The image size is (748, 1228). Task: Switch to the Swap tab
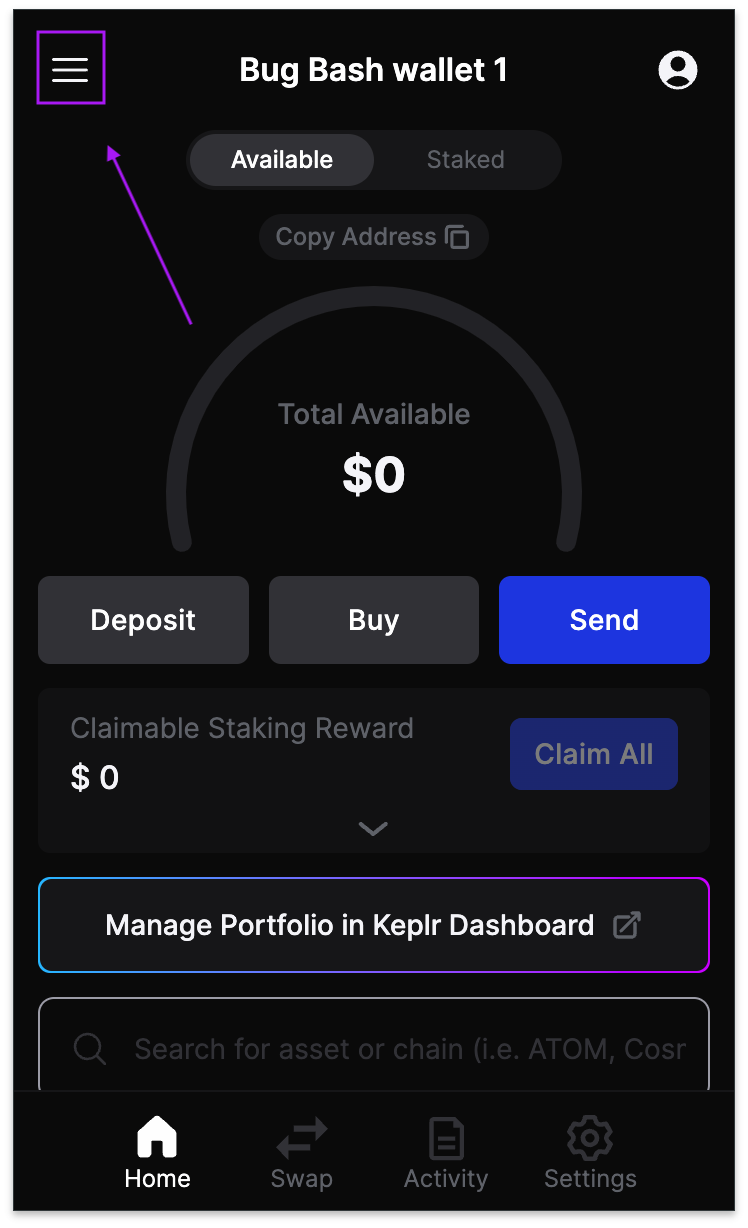[x=301, y=1153]
